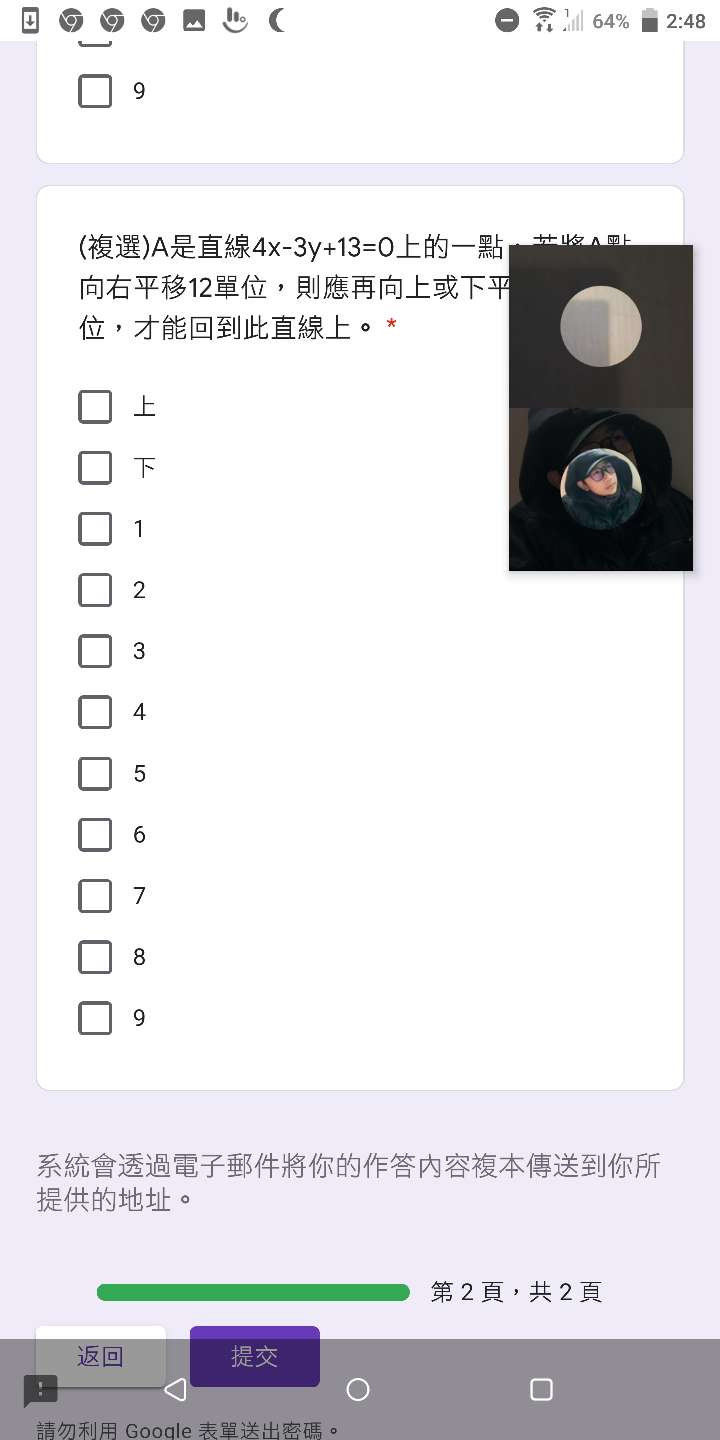Check the 下 option
Image resolution: width=720 pixels, height=1440 pixels.
pos(95,468)
